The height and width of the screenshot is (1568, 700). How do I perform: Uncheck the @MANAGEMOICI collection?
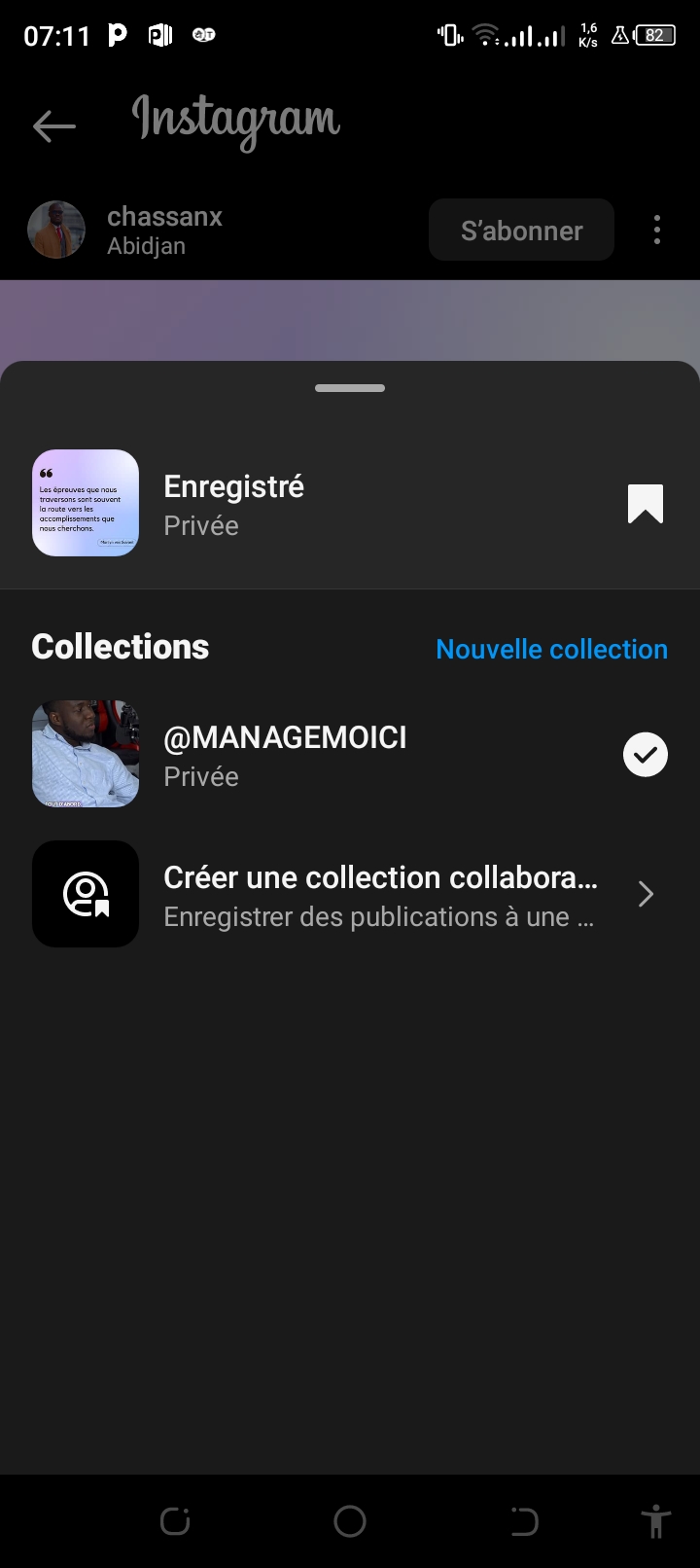(x=645, y=755)
